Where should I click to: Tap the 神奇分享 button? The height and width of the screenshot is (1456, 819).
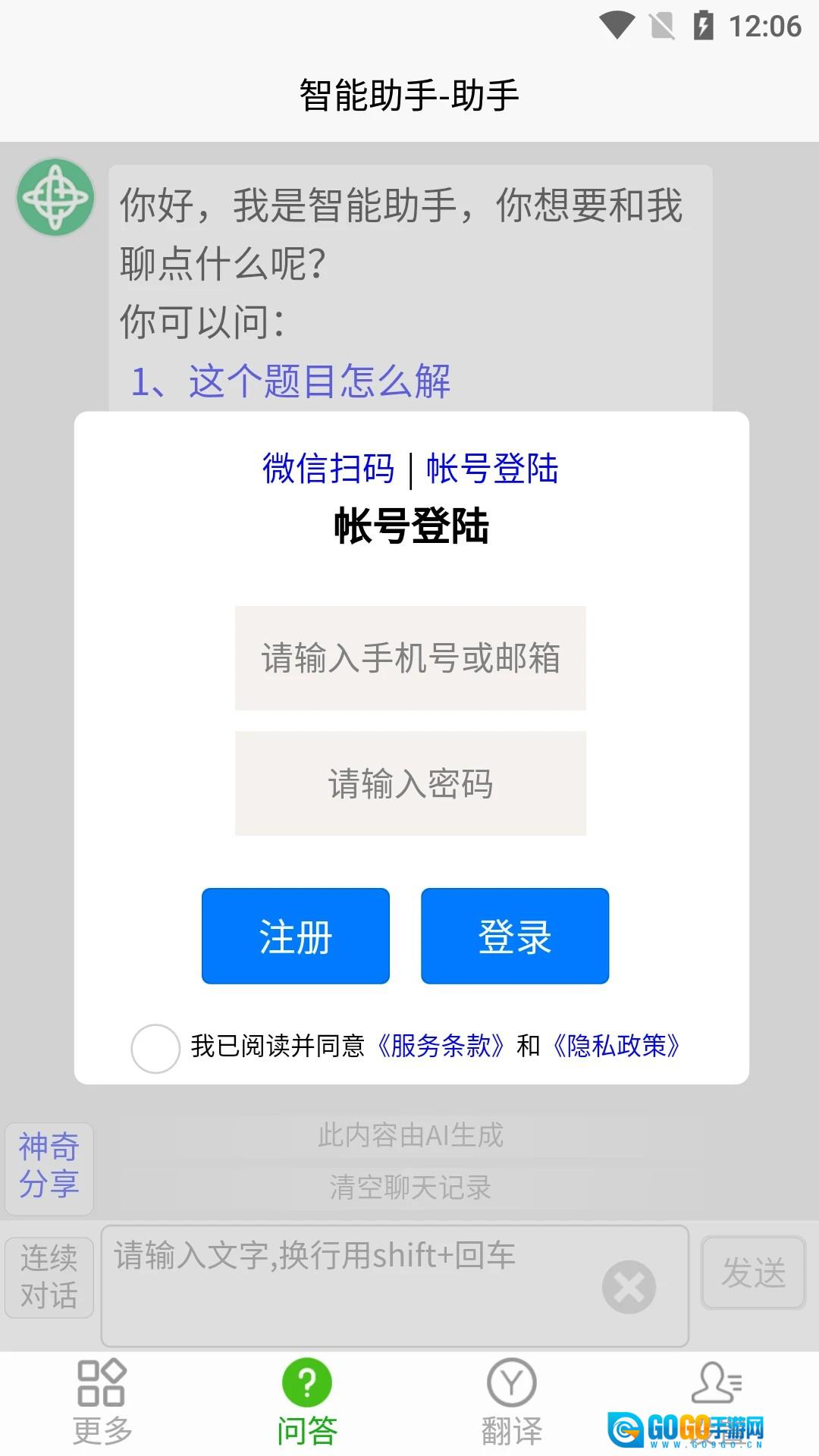tap(49, 1166)
